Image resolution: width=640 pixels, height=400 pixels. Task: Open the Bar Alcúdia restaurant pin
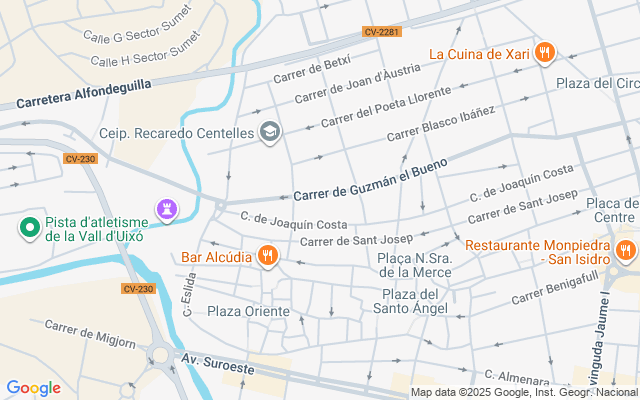point(266,256)
